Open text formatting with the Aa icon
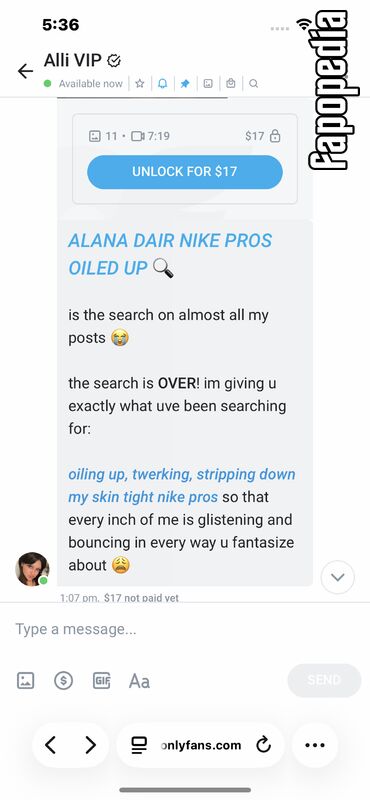Screen dimensions: 370x800 (139, 681)
